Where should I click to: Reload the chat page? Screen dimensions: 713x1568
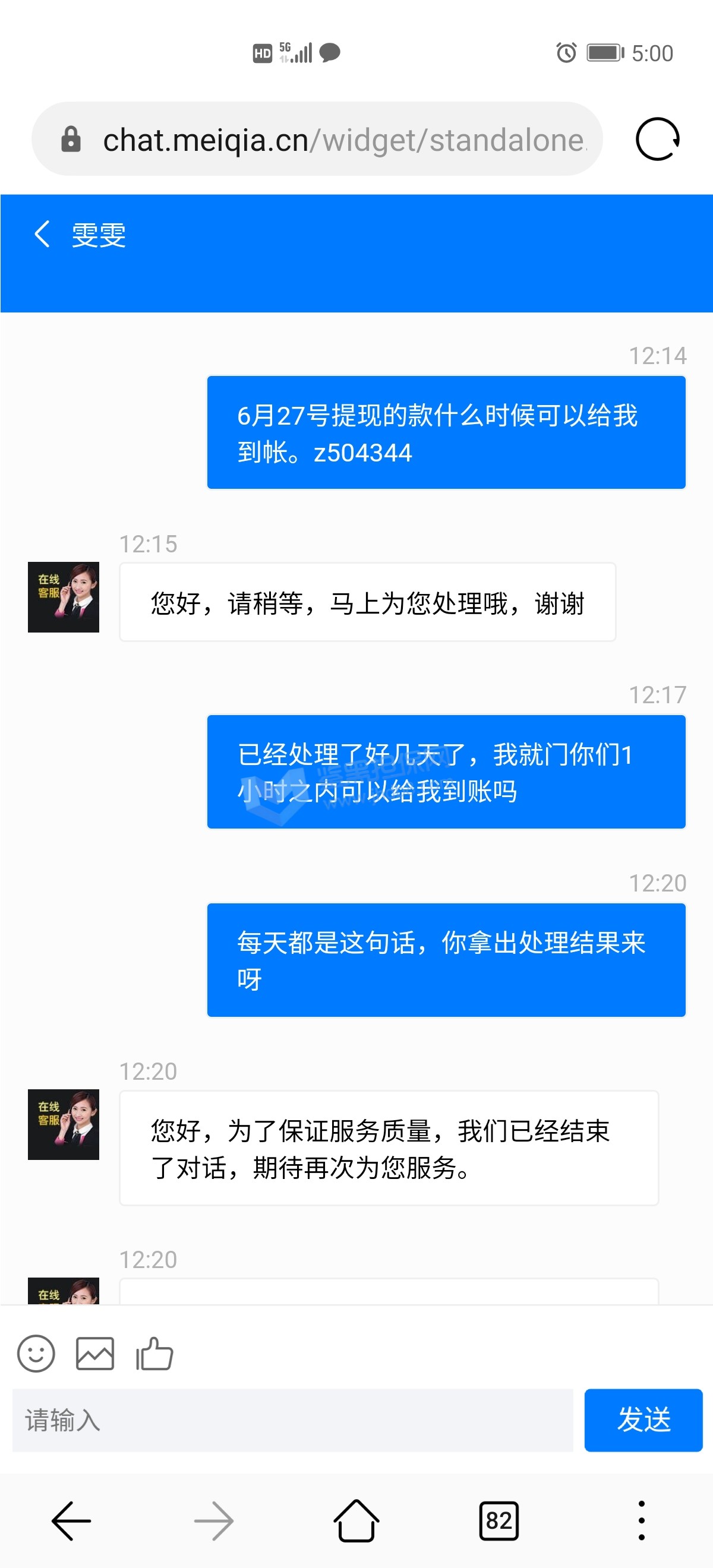point(657,140)
